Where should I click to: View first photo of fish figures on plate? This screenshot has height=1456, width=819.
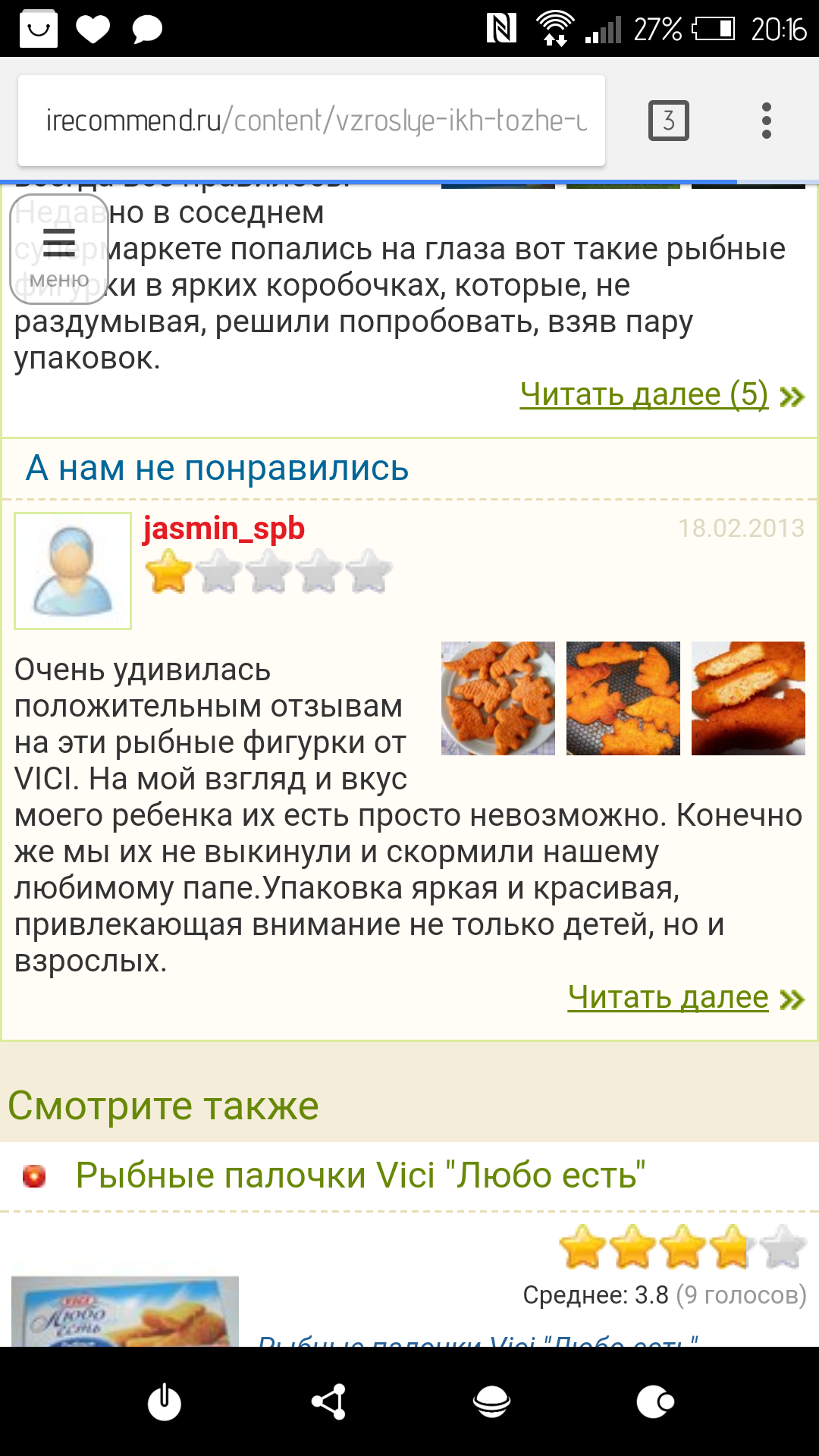point(498,698)
